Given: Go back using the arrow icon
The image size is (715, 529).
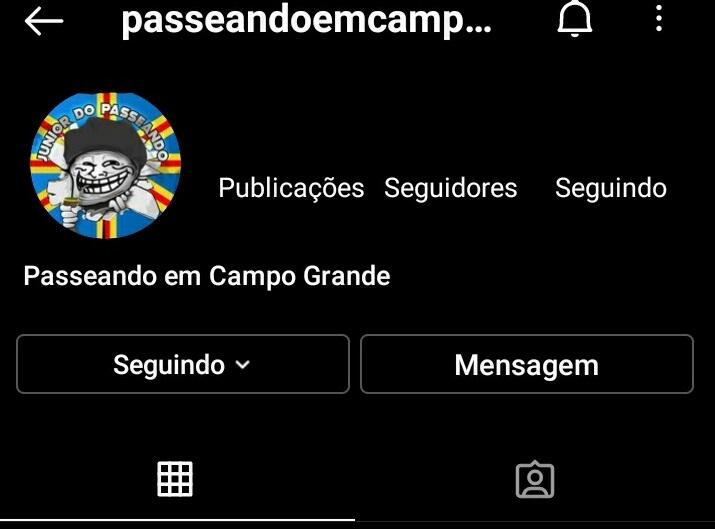Looking at the screenshot, I should click(43, 21).
